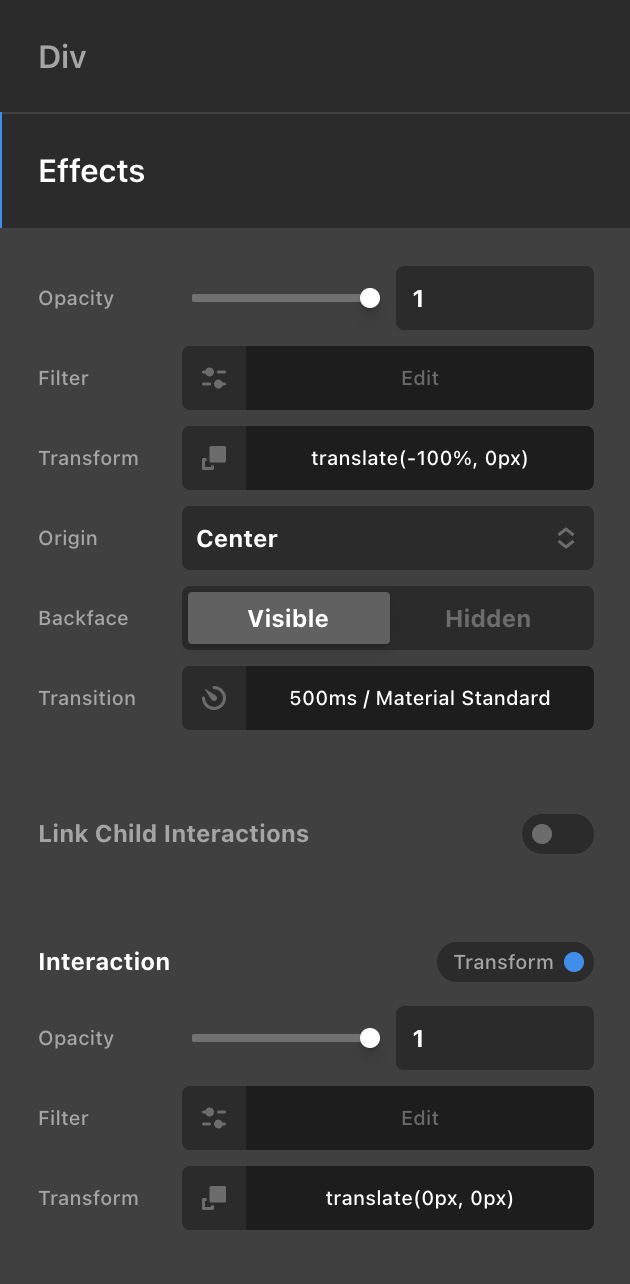Enable Link Child Interactions
Image resolution: width=630 pixels, height=1284 pixels.
click(558, 834)
